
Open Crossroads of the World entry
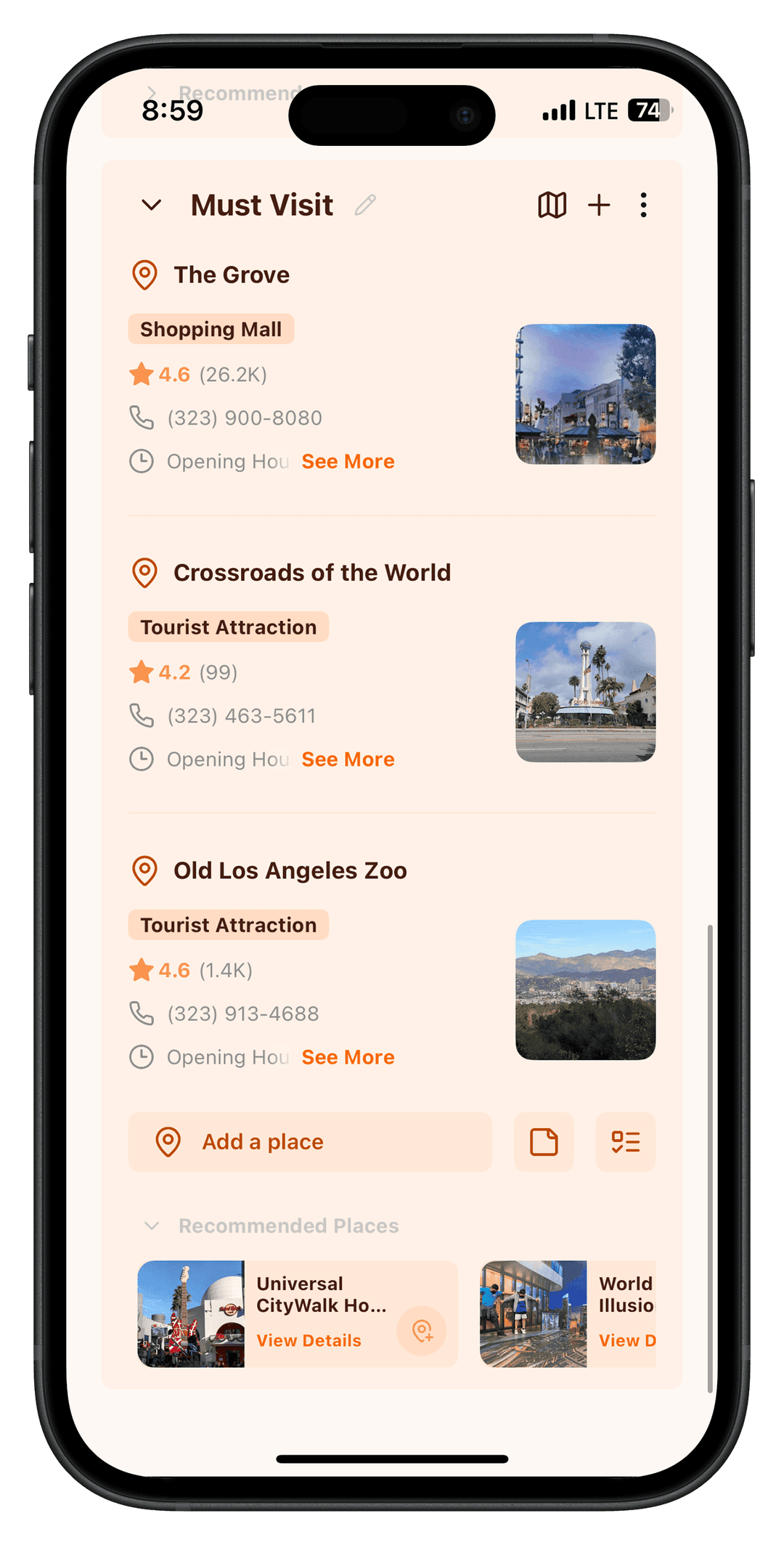click(x=311, y=573)
